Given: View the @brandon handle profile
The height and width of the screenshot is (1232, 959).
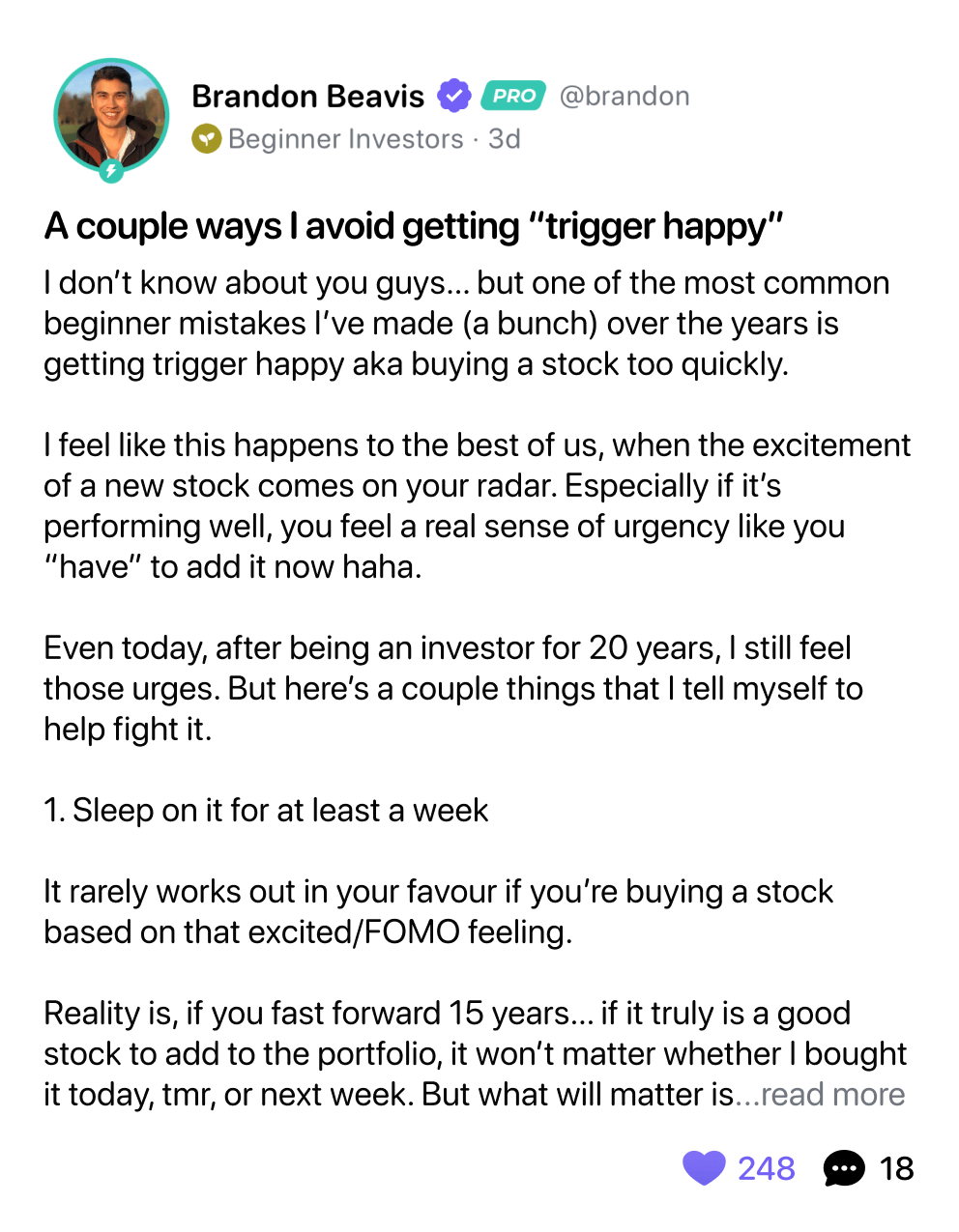Looking at the screenshot, I should coord(625,97).
